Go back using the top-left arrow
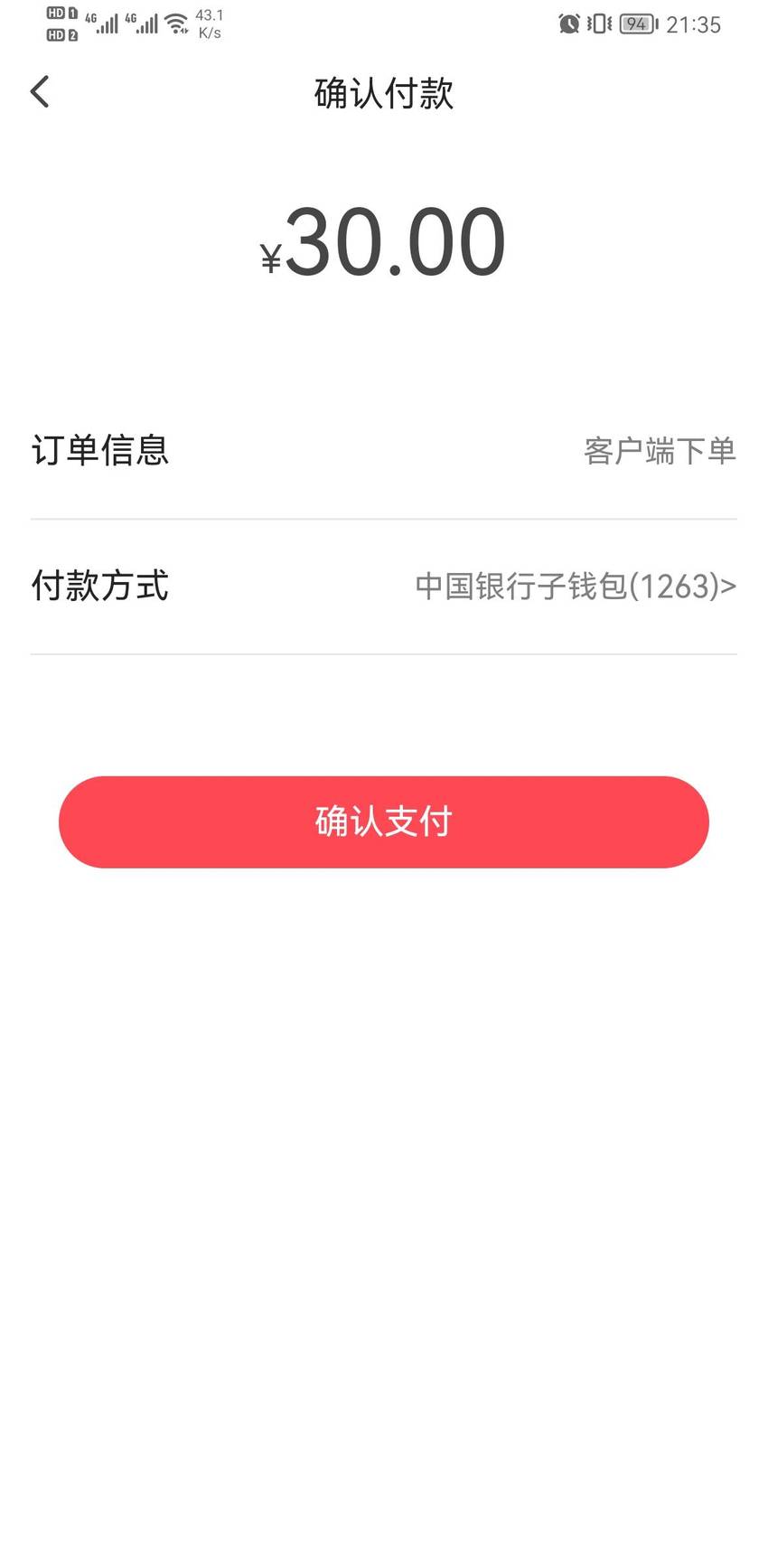The height and width of the screenshot is (1568, 768). pos(40,92)
